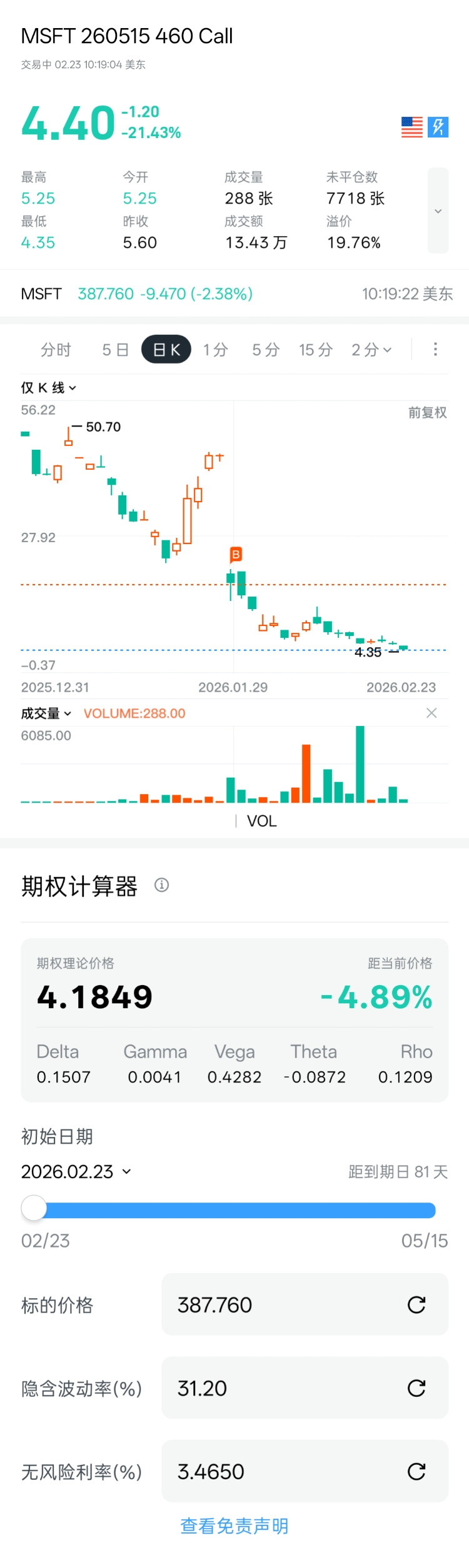Viewport: 469px width, 1568px height.
Task: Reset the 标的价格 value
Action: click(416, 1304)
